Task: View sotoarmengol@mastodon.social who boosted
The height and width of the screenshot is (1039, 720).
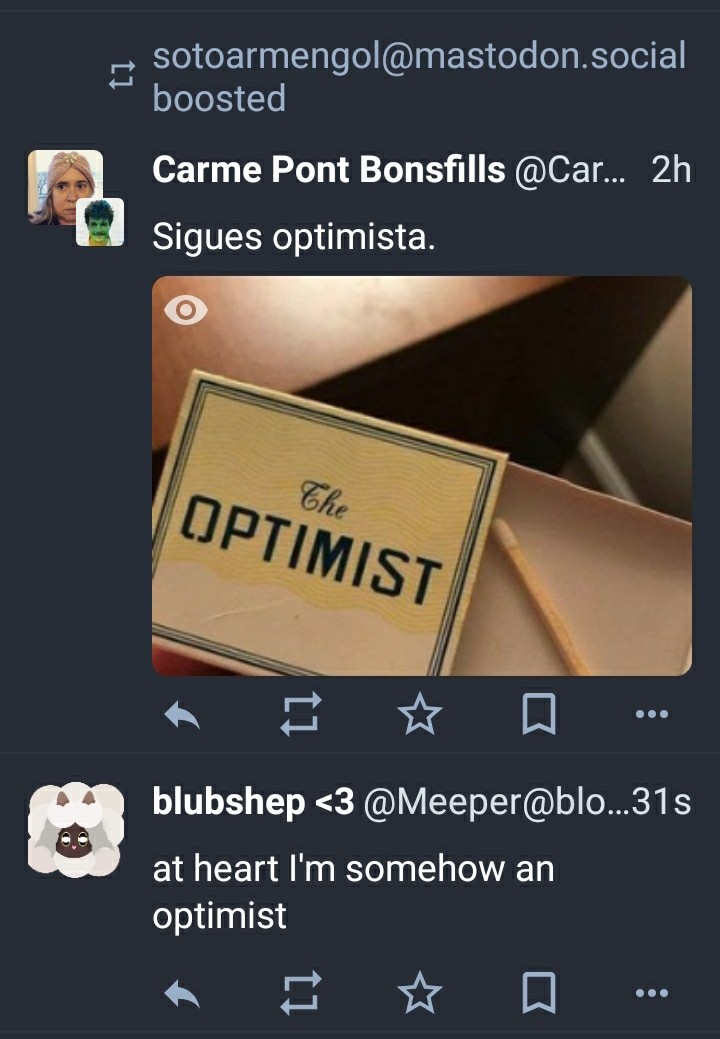Action: click(x=418, y=56)
